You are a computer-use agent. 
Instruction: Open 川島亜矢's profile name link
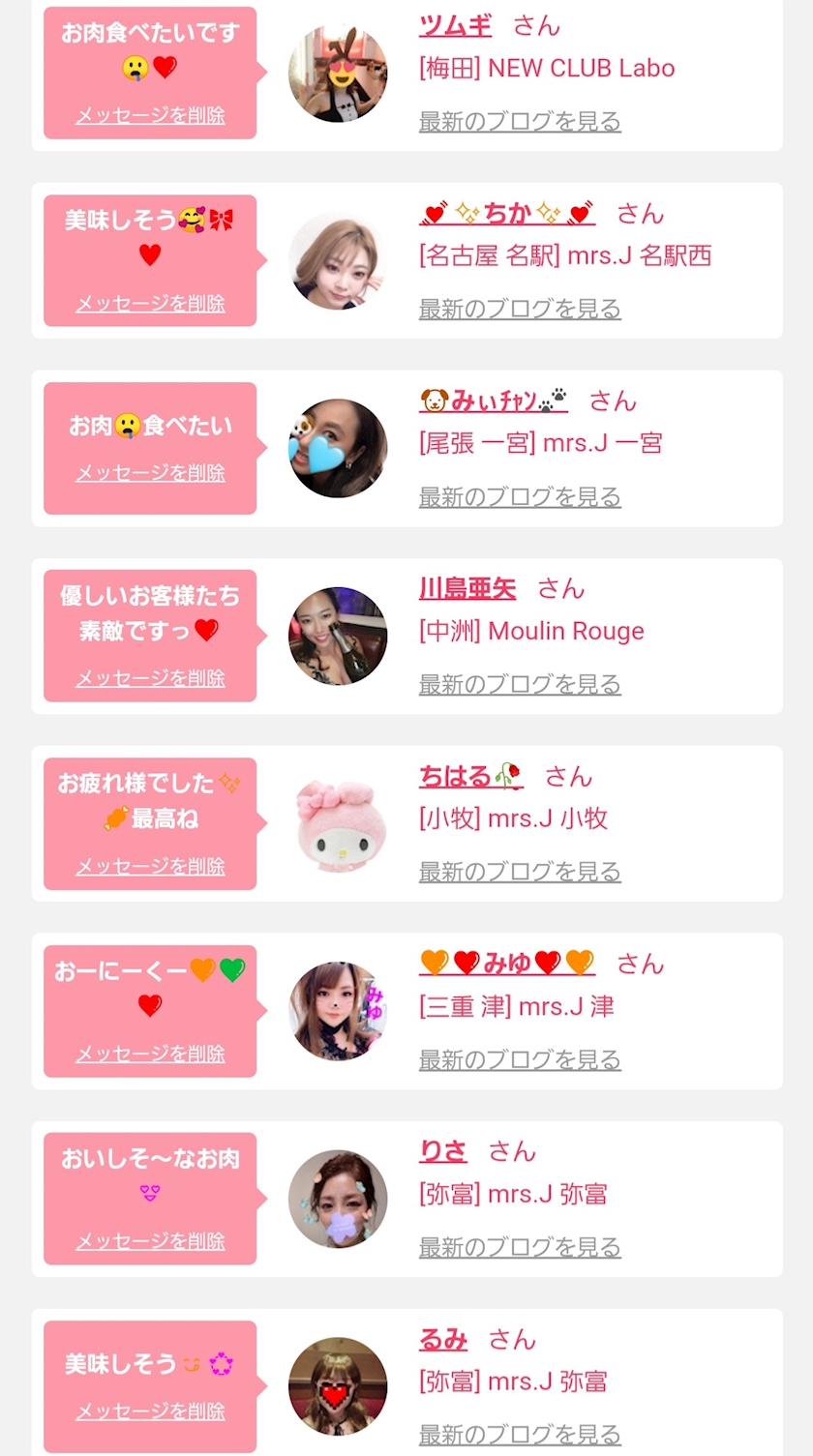(x=467, y=588)
